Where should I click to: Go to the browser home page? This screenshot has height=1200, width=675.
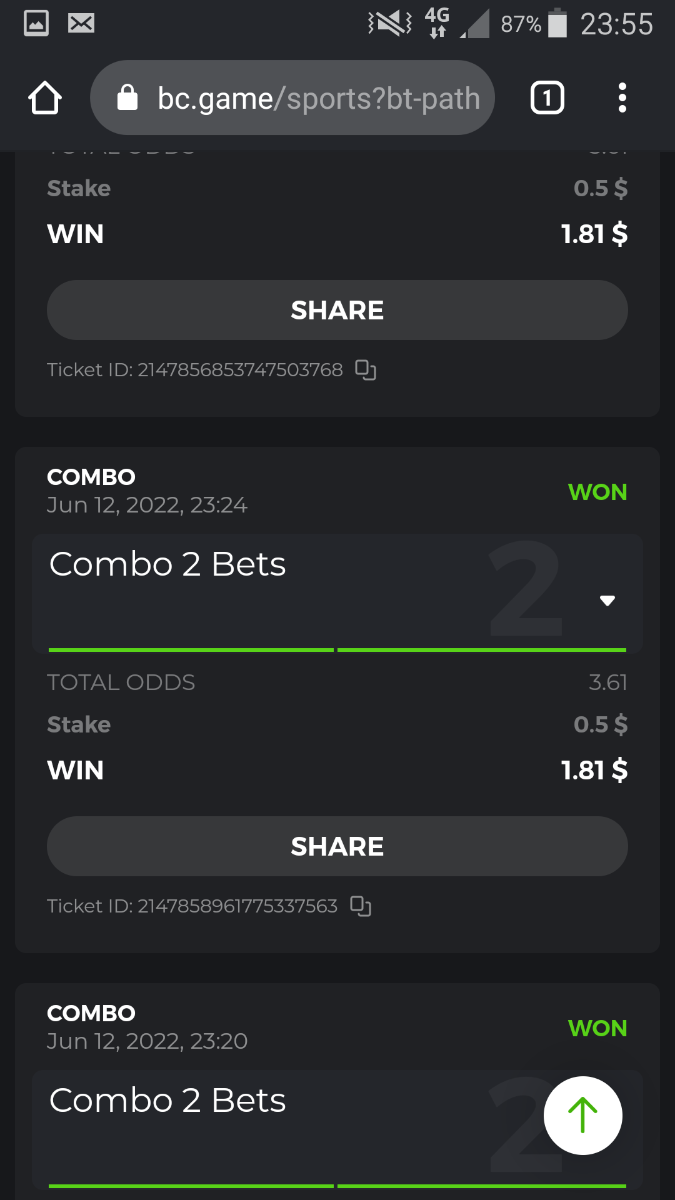coord(45,98)
